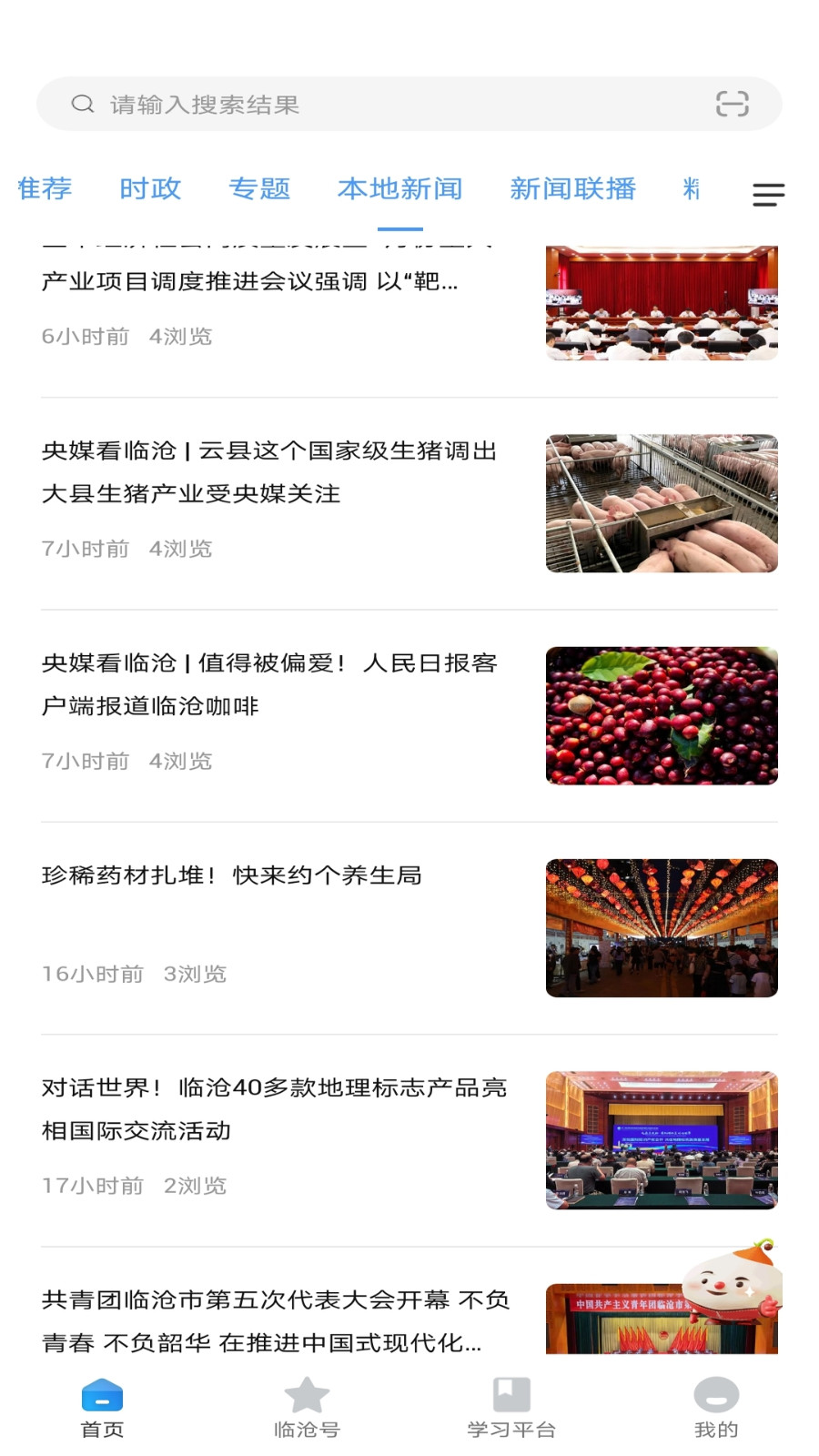Open the 临沧40多款地理标志产品 article

(273, 1108)
